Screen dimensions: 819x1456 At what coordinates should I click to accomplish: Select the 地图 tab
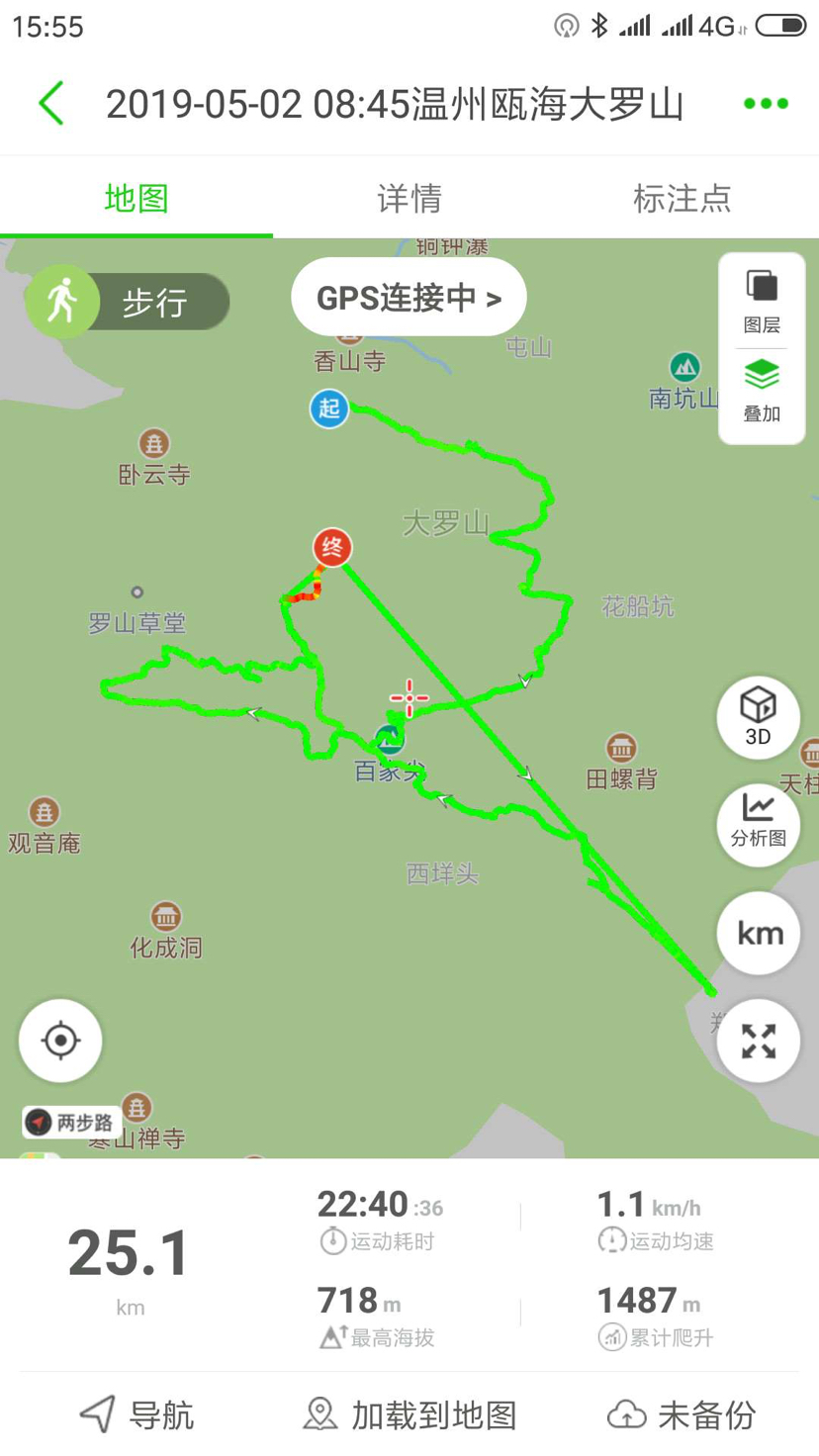click(136, 199)
